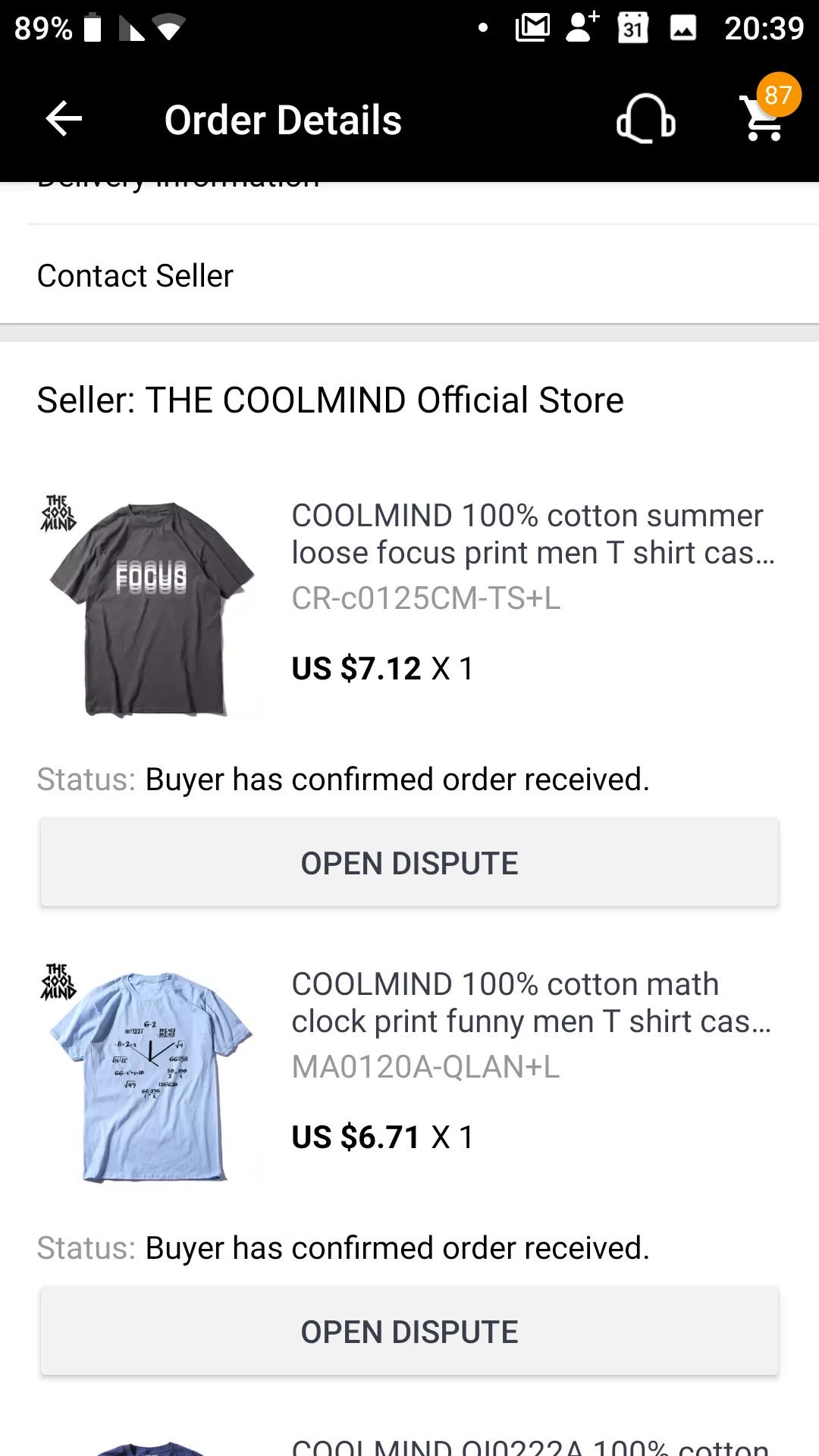819x1456 pixels.
Task: Go back from Order Details
Action: pos(64,119)
